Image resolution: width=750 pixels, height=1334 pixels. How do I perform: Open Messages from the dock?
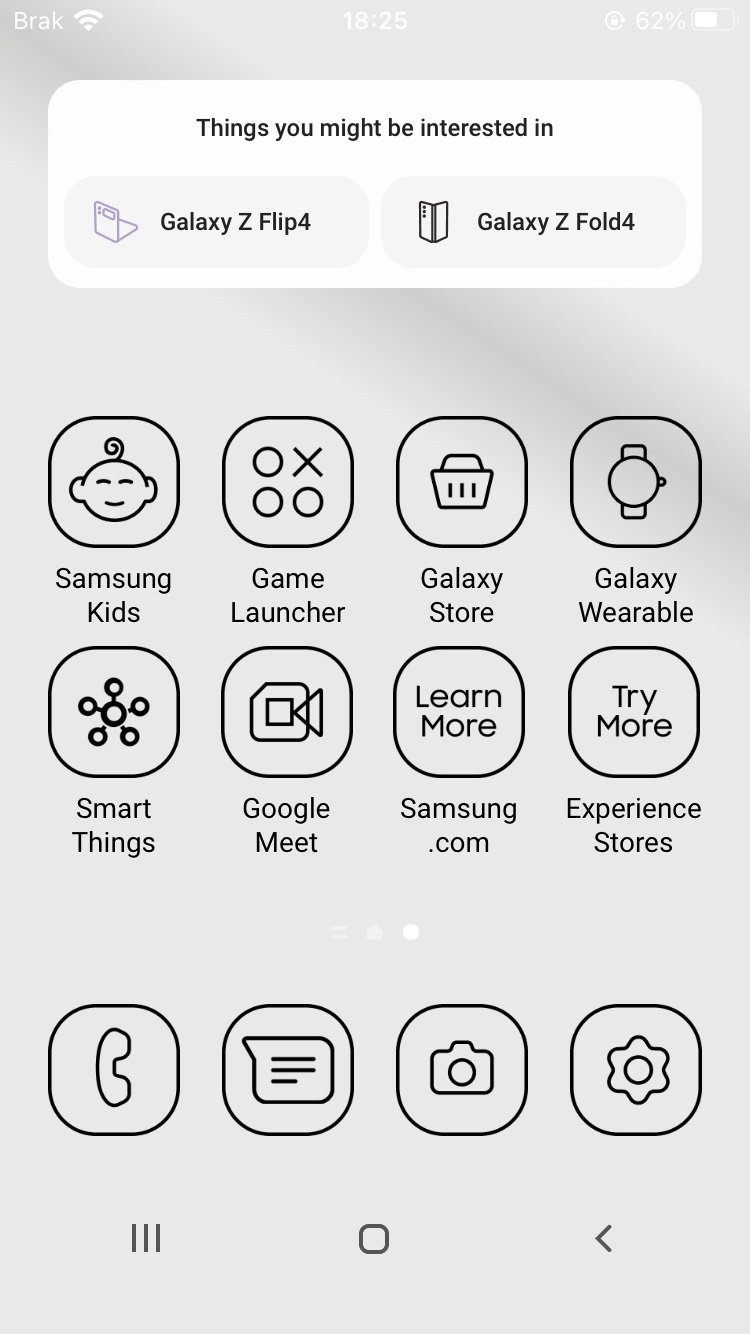point(288,1070)
